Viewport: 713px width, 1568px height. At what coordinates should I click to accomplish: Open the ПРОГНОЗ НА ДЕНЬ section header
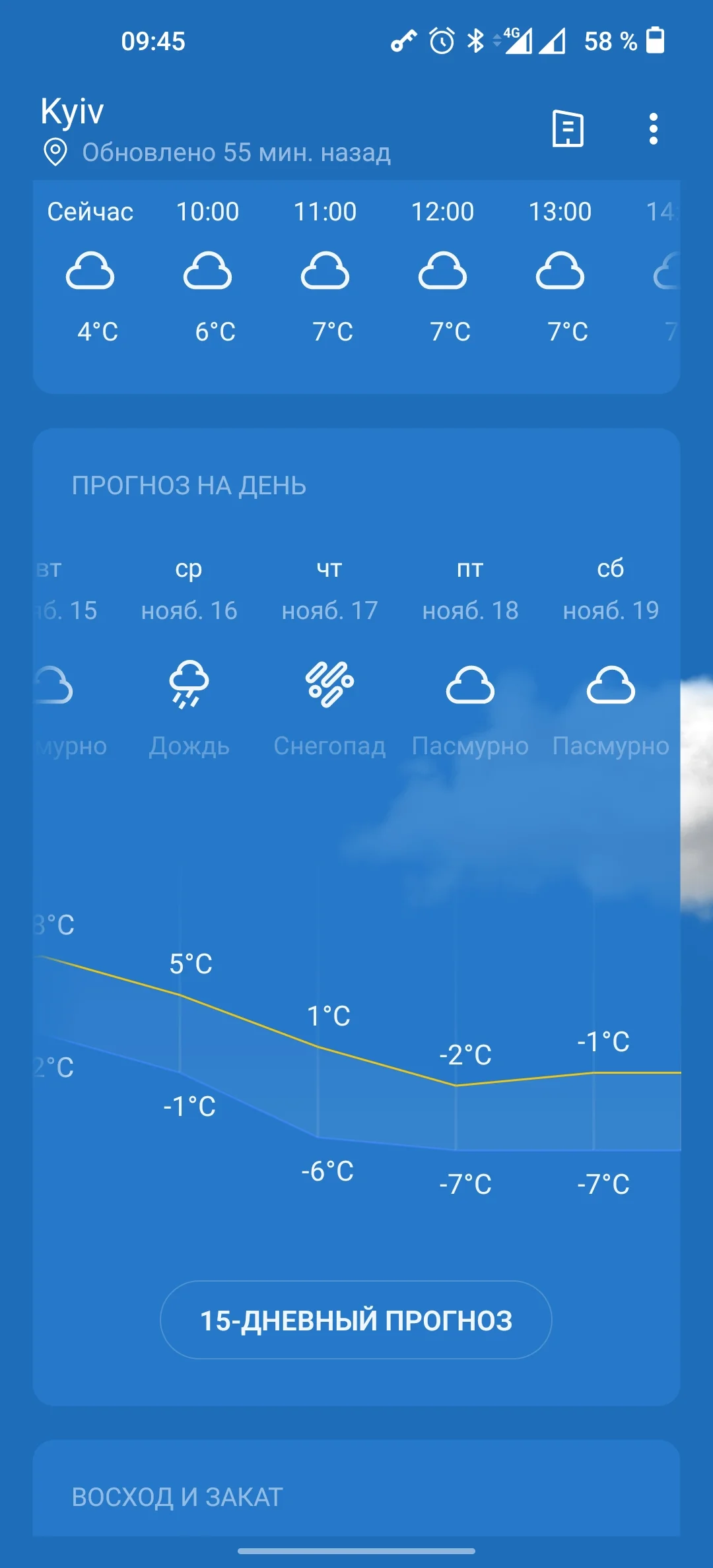(188, 486)
